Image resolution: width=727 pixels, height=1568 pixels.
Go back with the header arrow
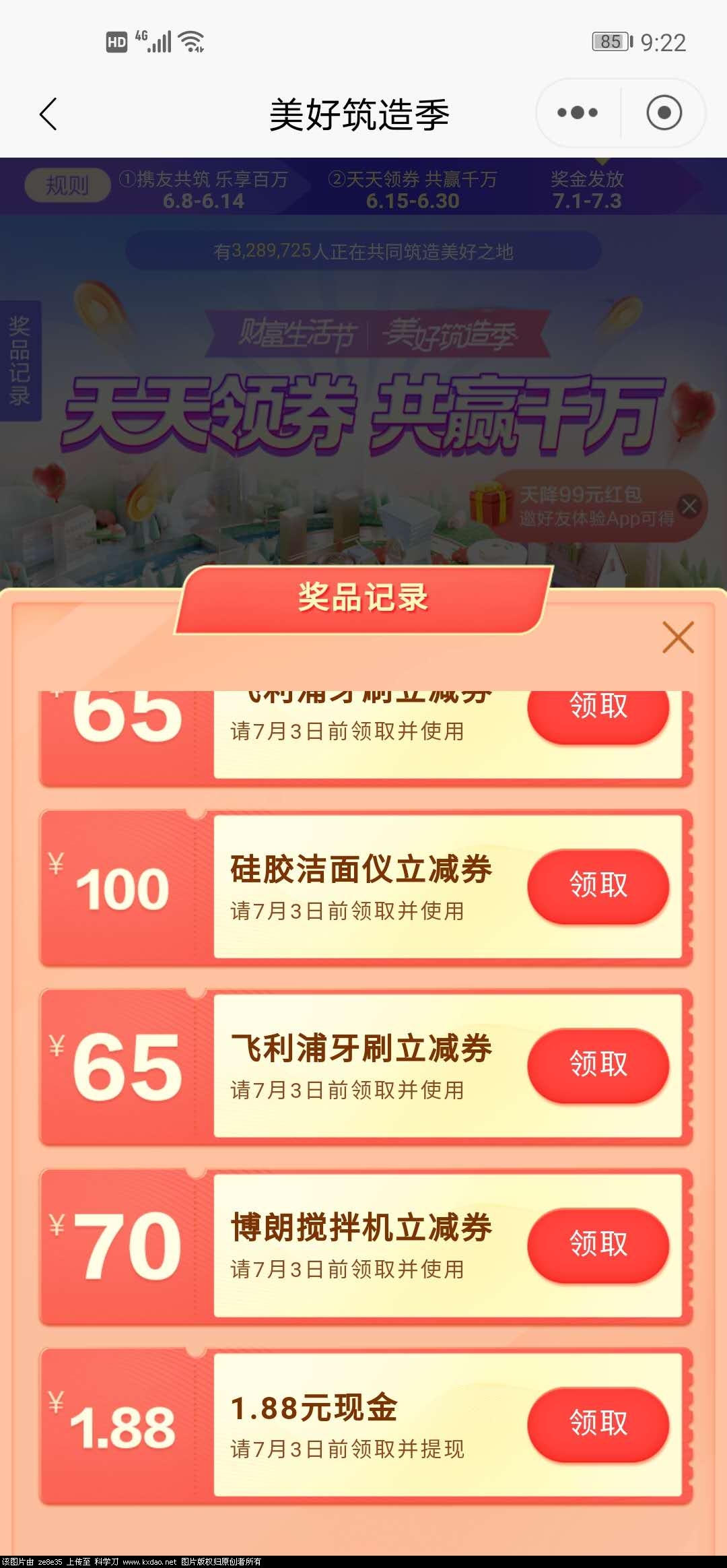tap(48, 114)
